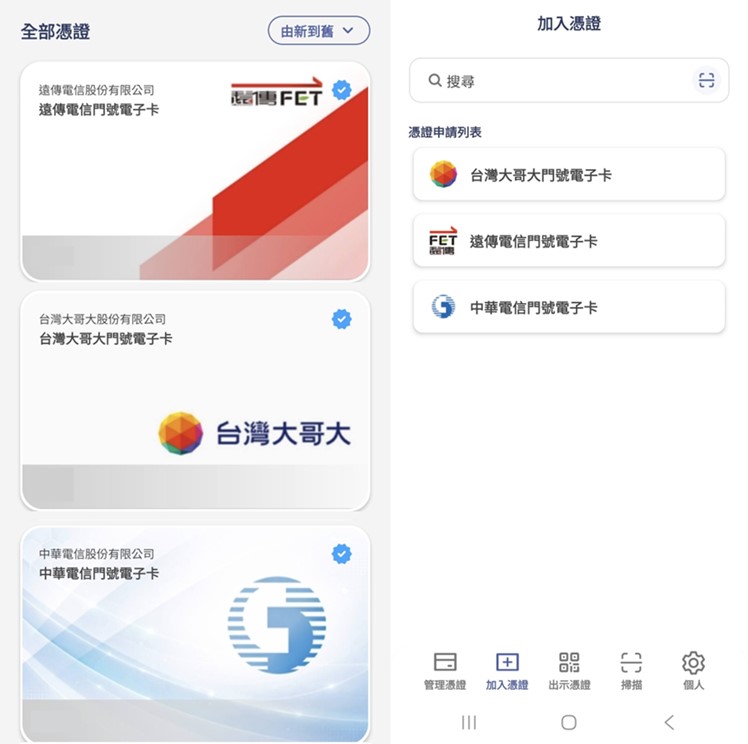Switch to the 管理憑證 tab

445,671
